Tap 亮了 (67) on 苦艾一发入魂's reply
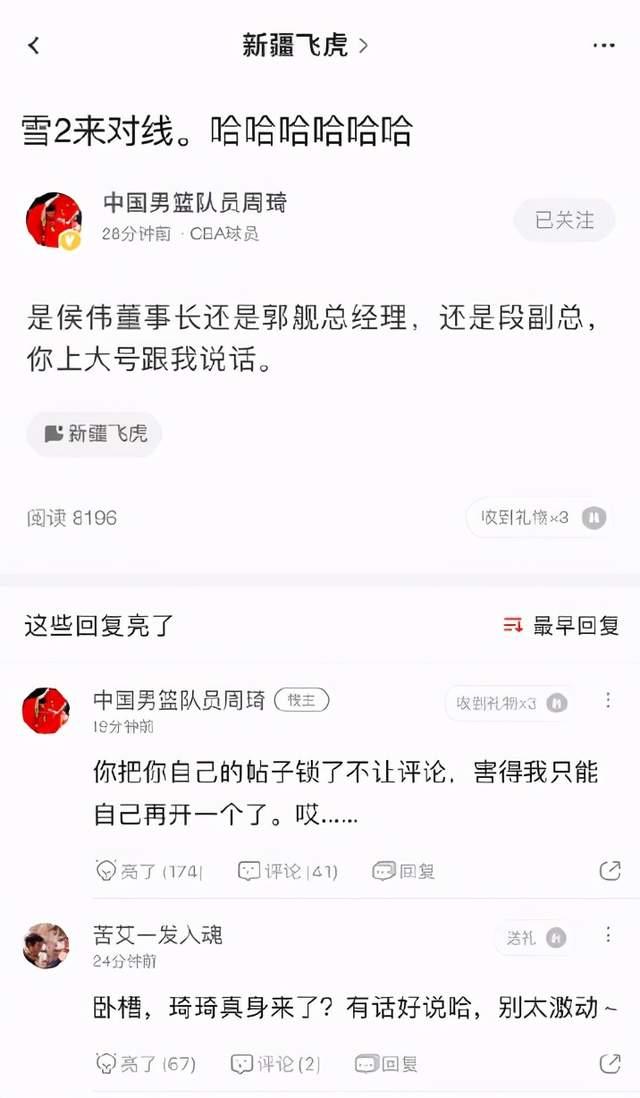 (146, 1063)
